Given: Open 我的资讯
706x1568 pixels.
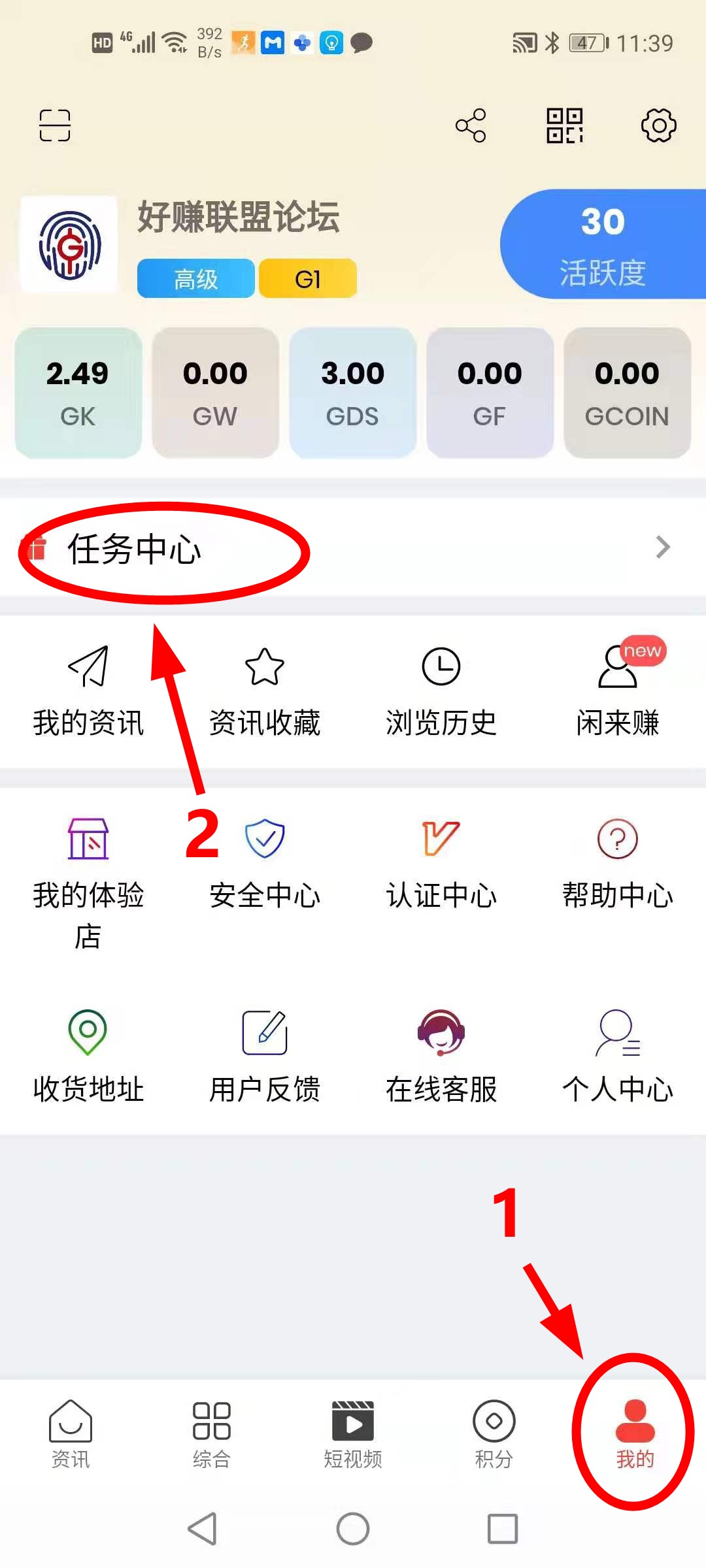Looking at the screenshot, I should click(88, 691).
